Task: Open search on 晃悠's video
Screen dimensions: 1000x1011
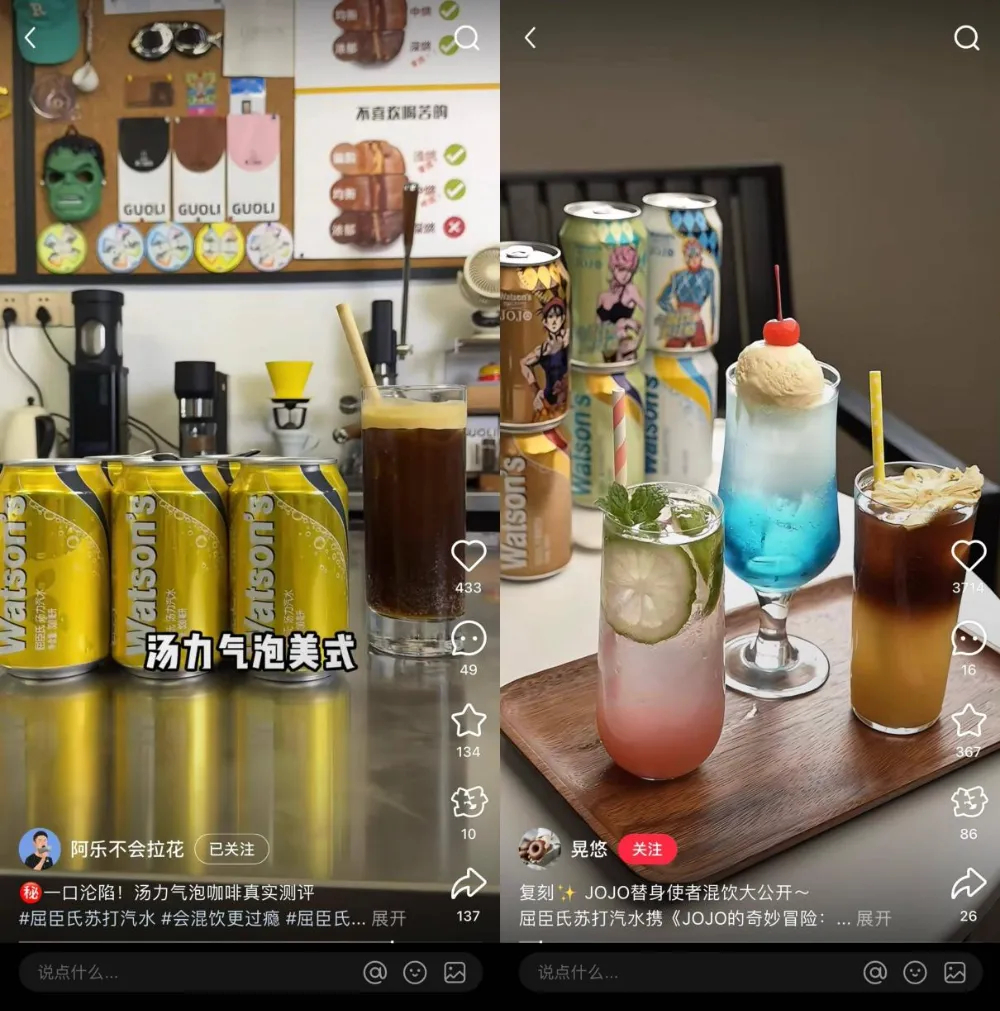Action: pyautogui.click(x=966, y=38)
